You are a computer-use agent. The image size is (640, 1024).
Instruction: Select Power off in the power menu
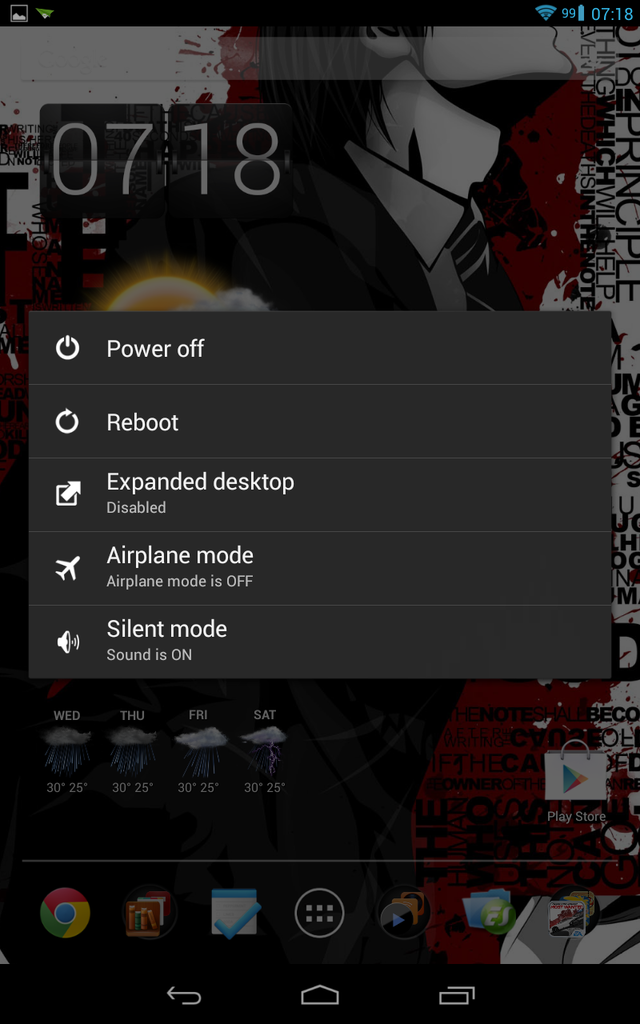click(319, 348)
